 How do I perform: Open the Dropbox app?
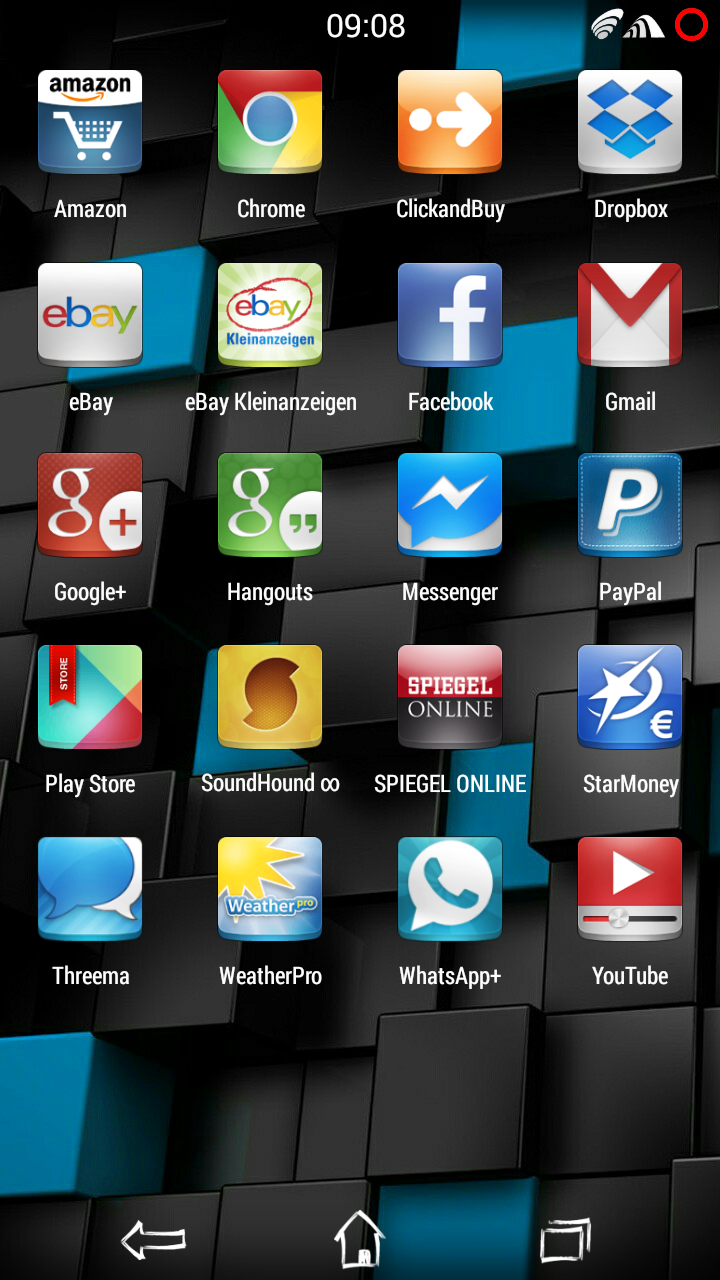(630, 122)
